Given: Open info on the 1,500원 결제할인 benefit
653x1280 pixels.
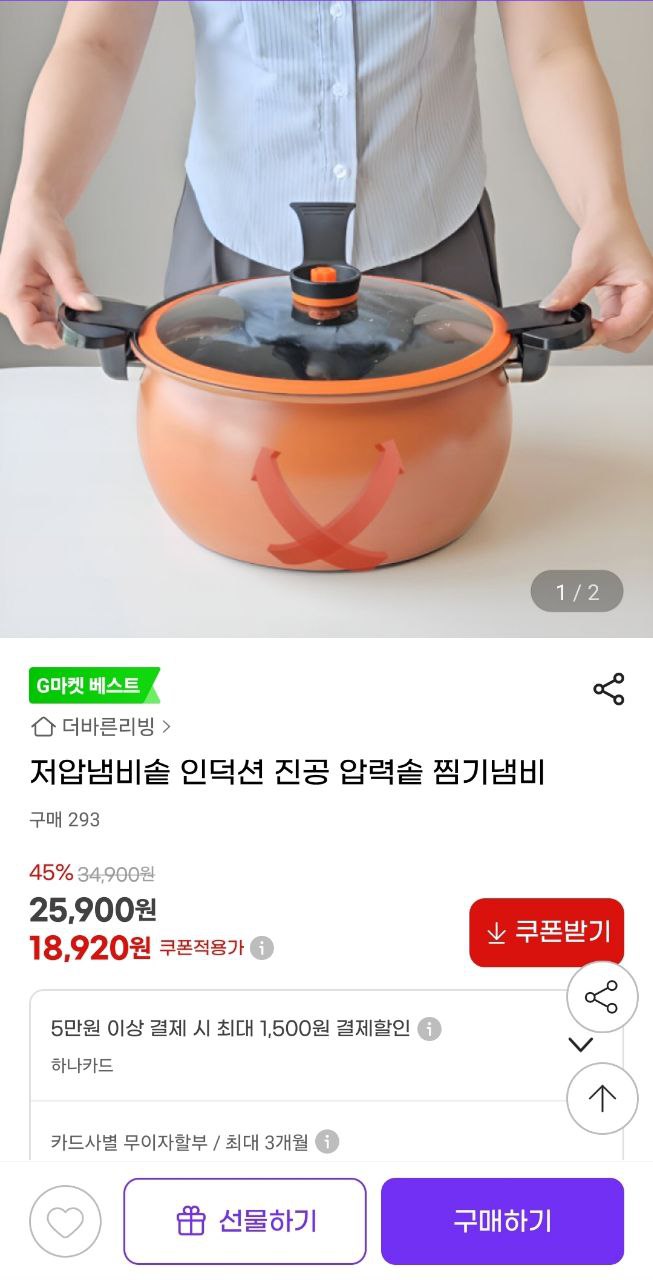Looking at the screenshot, I should 429,1029.
